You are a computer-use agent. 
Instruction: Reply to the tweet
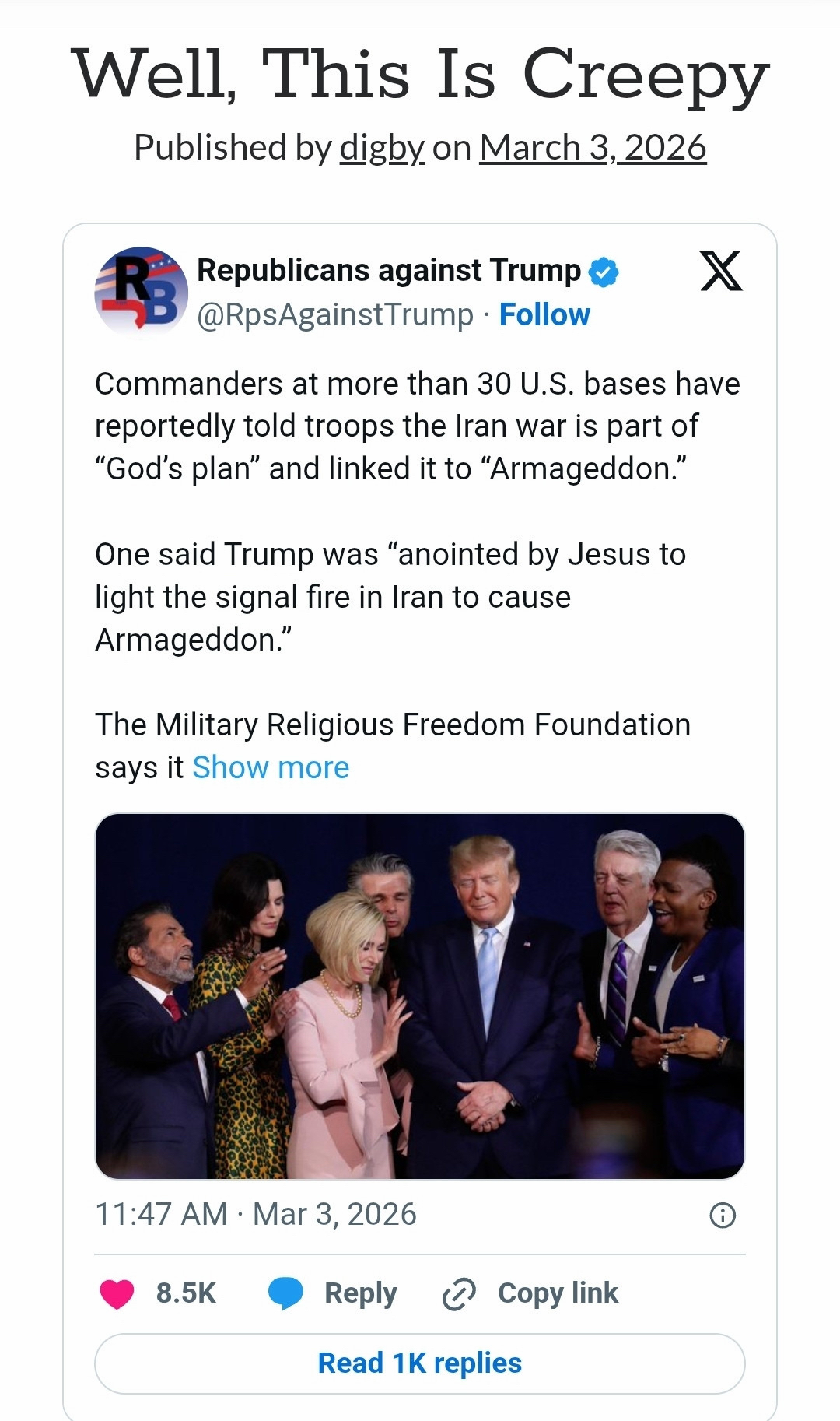click(333, 1293)
